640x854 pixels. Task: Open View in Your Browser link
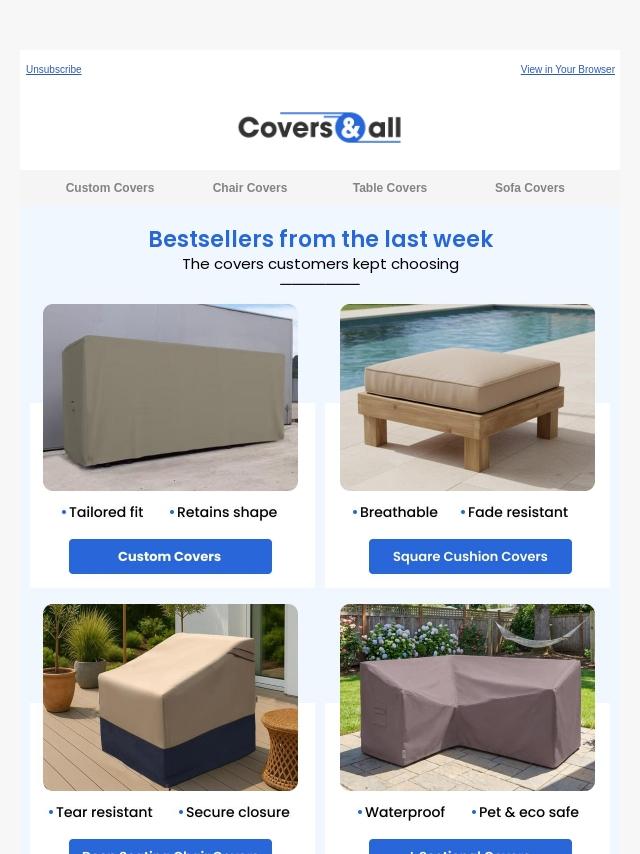click(x=567, y=70)
